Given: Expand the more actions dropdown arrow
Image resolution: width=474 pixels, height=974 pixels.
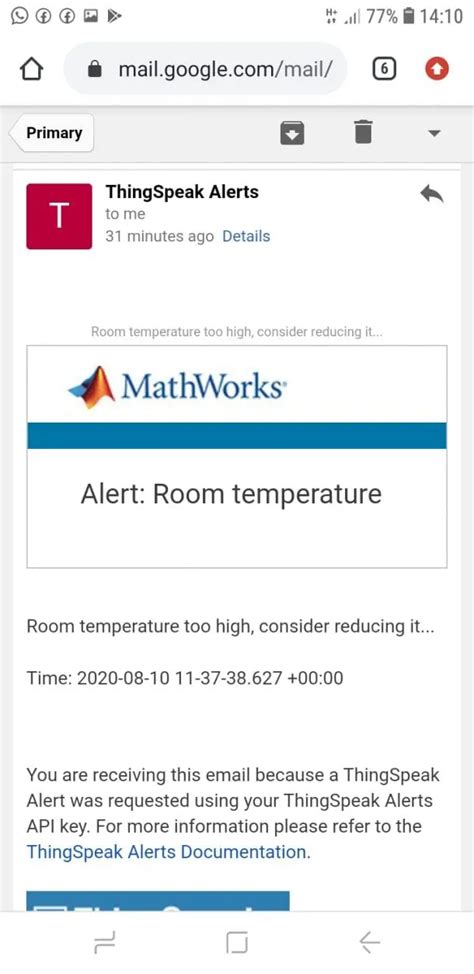Looking at the screenshot, I should click(x=435, y=133).
